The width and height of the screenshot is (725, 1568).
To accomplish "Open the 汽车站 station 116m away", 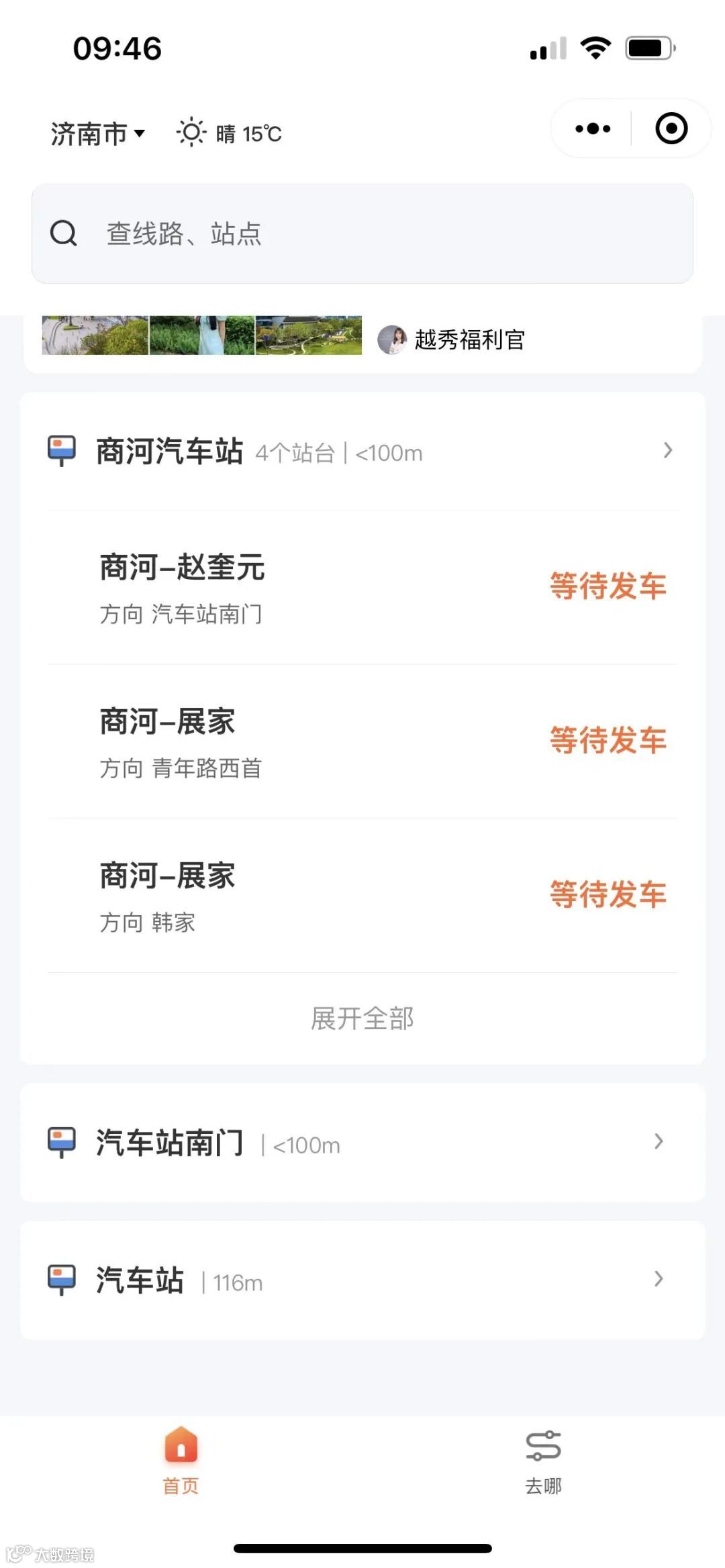I will pyautogui.click(x=362, y=1280).
